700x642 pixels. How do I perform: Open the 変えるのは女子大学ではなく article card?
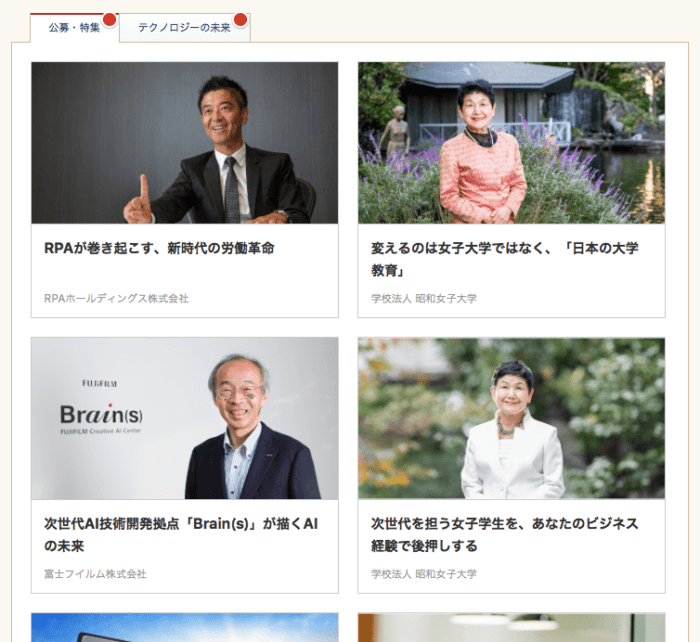pyautogui.click(x=504, y=258)
